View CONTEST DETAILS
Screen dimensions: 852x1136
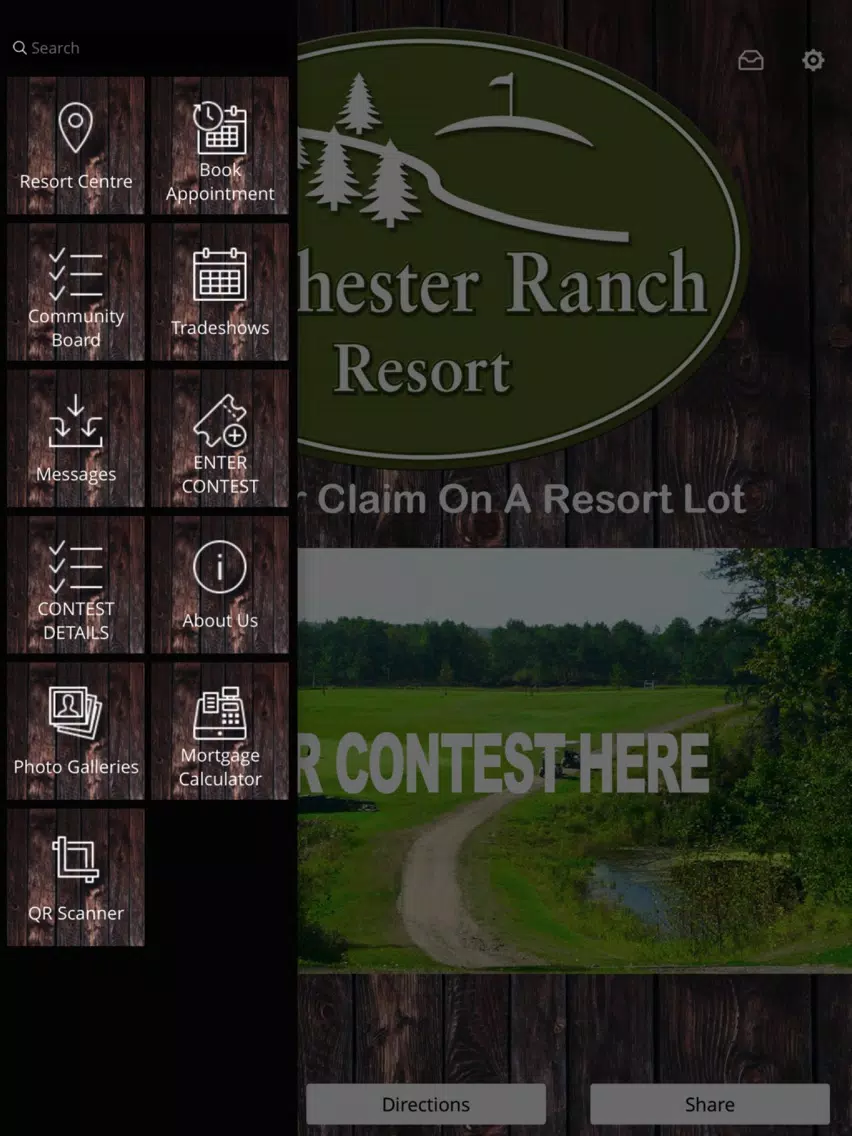[76, 585]
